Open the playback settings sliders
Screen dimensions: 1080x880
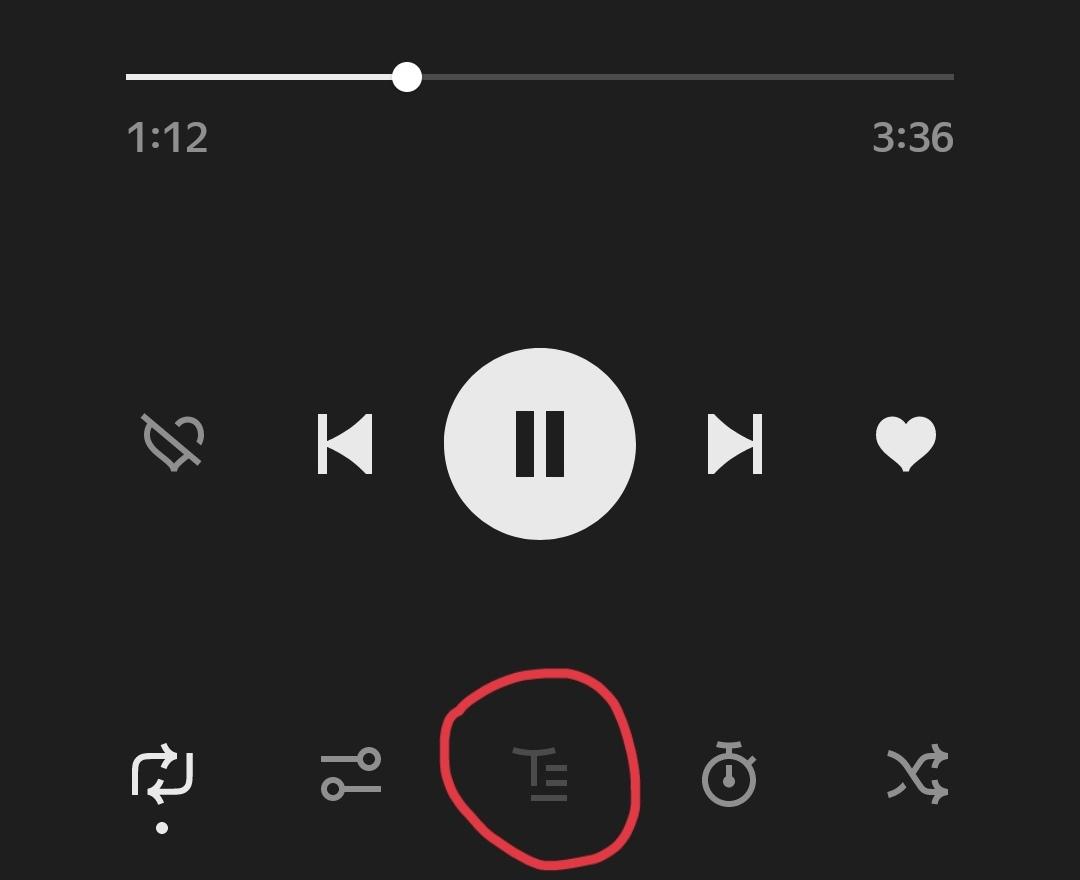click(351, 775)
